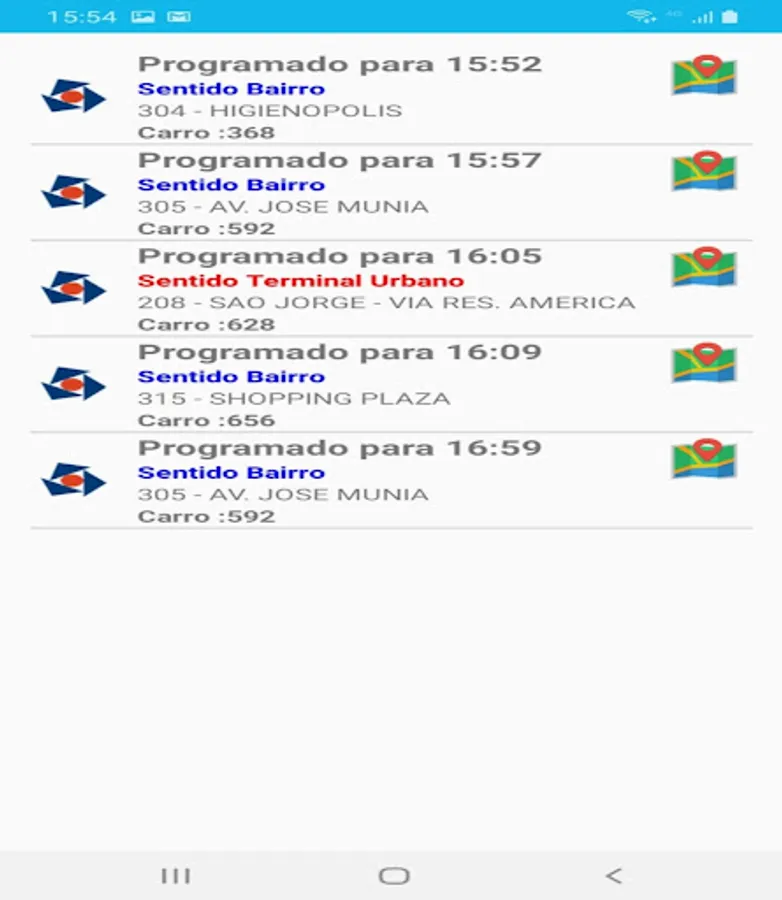The image size is (782, 900).
Task: Open the map for the 15:52 Higienopolis bus
Action: click(x=704, y=76)
